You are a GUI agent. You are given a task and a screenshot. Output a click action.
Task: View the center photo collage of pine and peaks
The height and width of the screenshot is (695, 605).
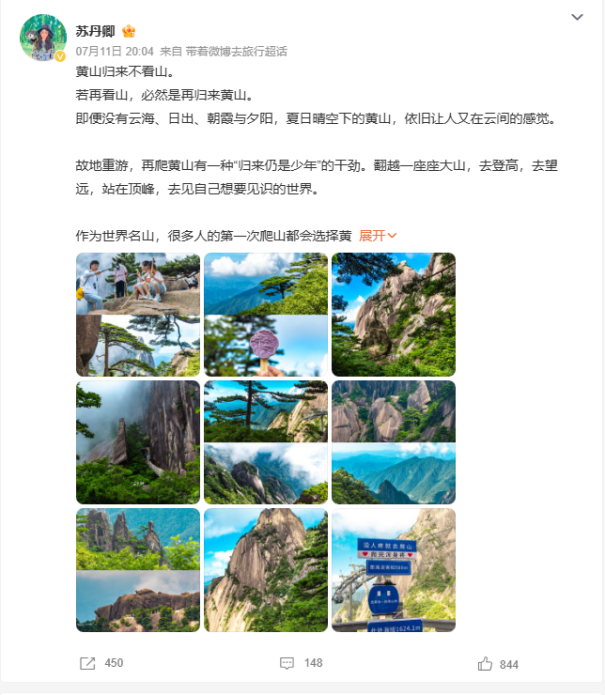266,442
